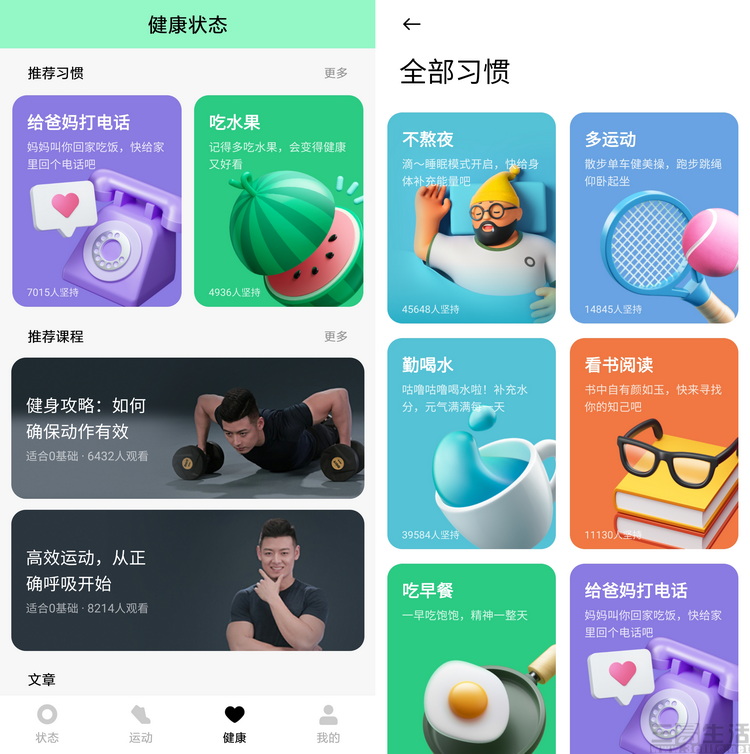Viewport: 750px width, 754px height.
Task: Switch to the 我的 tab
Action: coord(328,723)
